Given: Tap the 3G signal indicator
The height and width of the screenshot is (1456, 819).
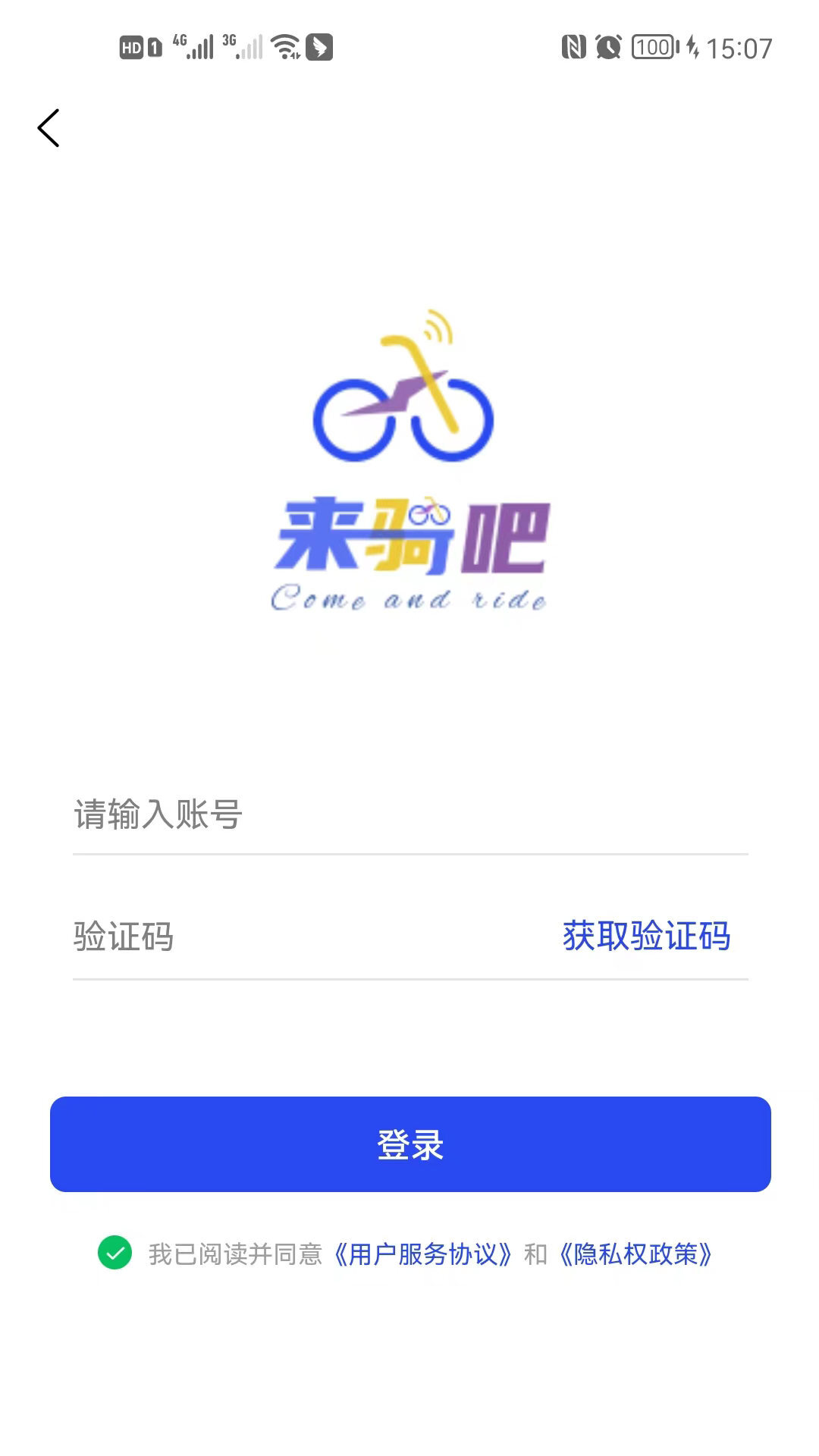Looking at the screenshot, I should click(244, 46).
